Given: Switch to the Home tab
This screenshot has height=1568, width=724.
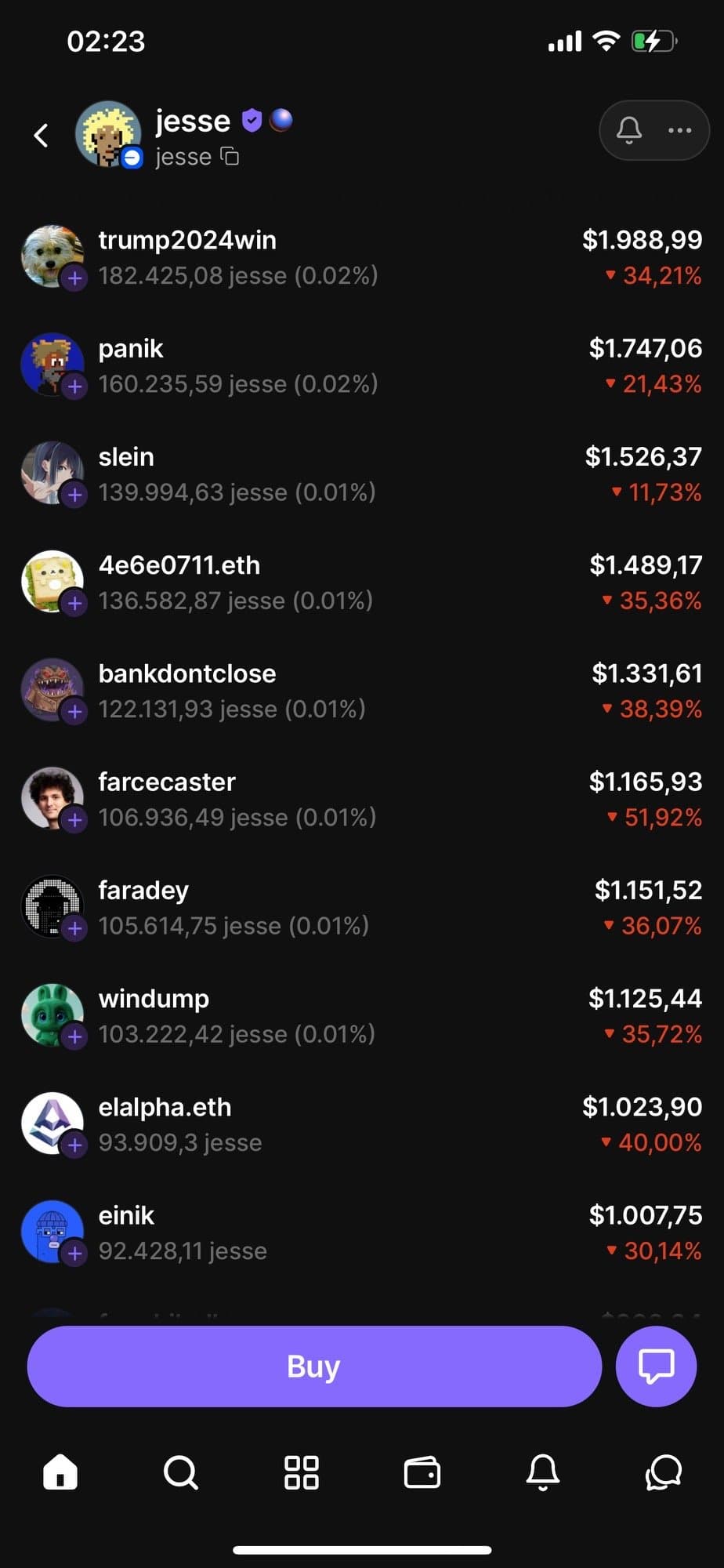Looking at the screenshot, I should [x=60, y=1472].
